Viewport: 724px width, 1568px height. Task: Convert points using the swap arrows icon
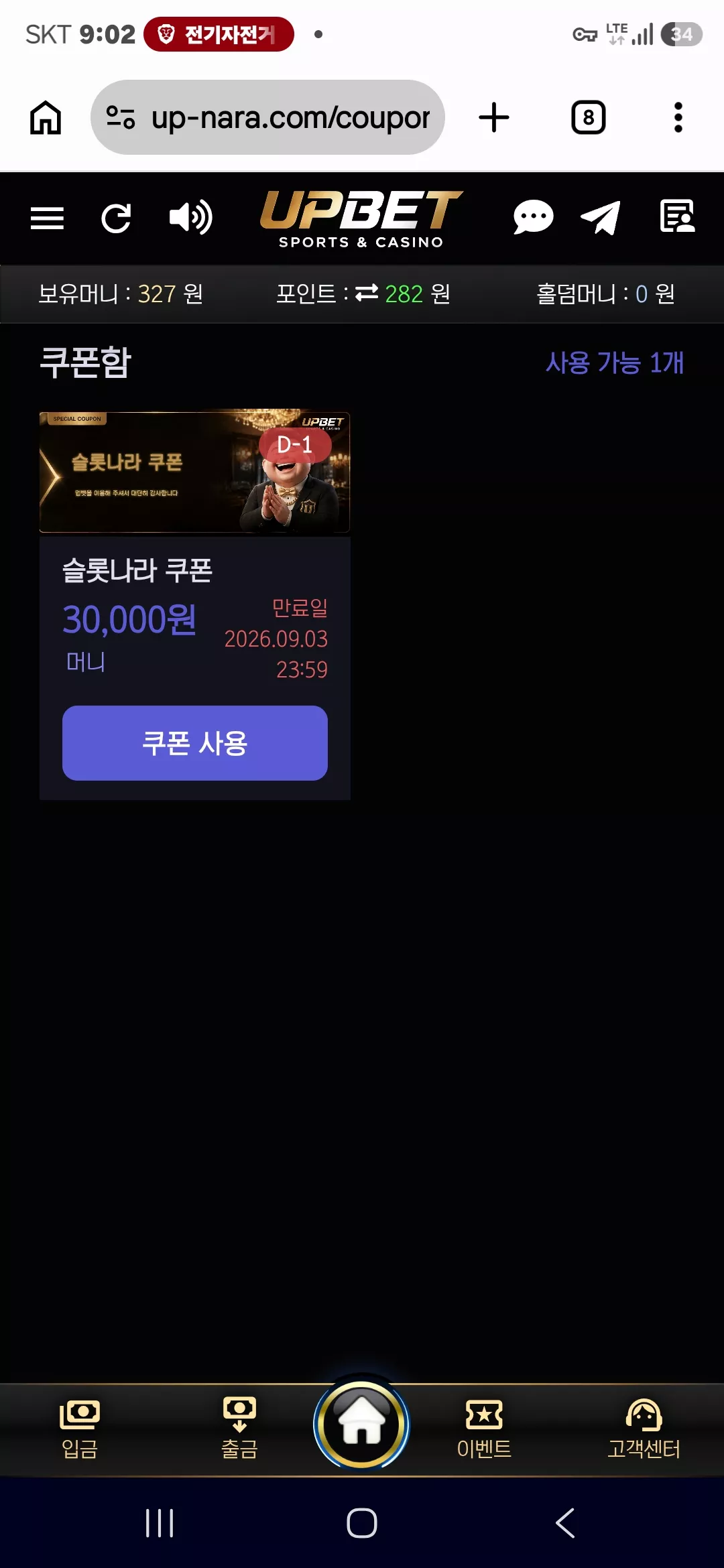tap(367, 293)
